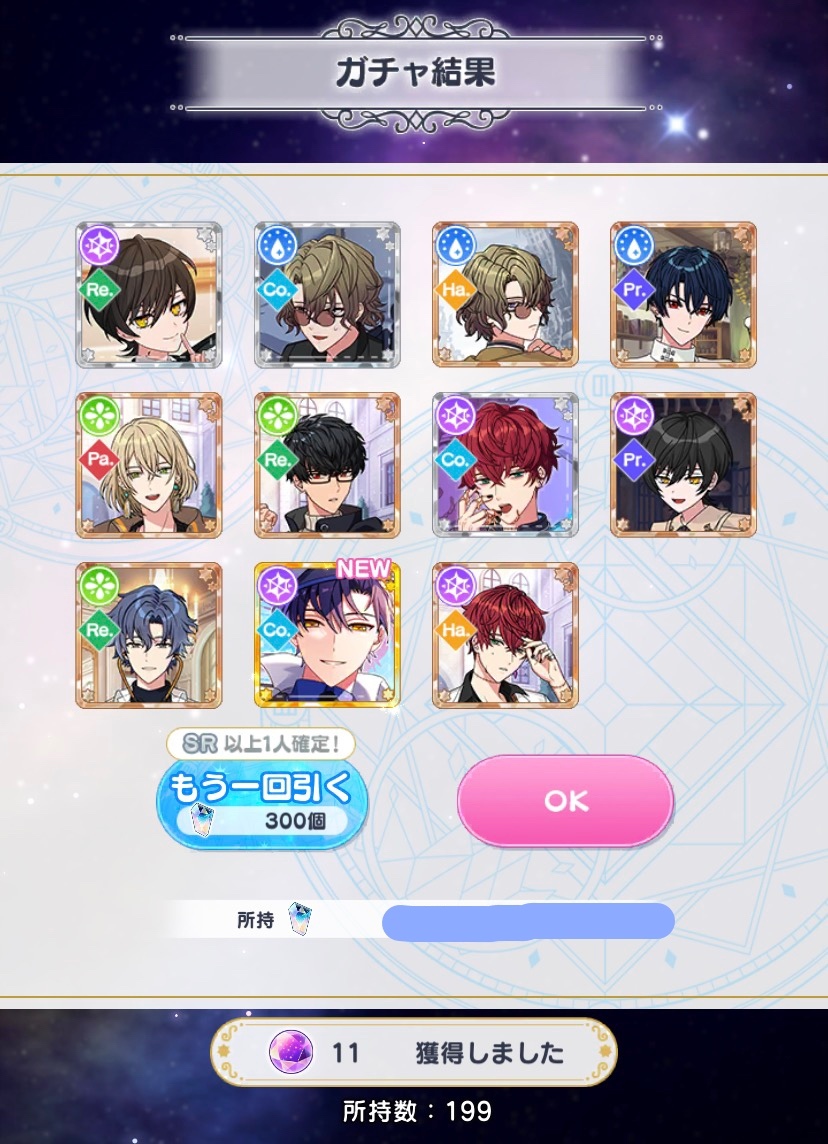View the blond character card labeled Pa.
Image resolution: width=828 pixels, height=1144 pixels.
pos(149,465)
